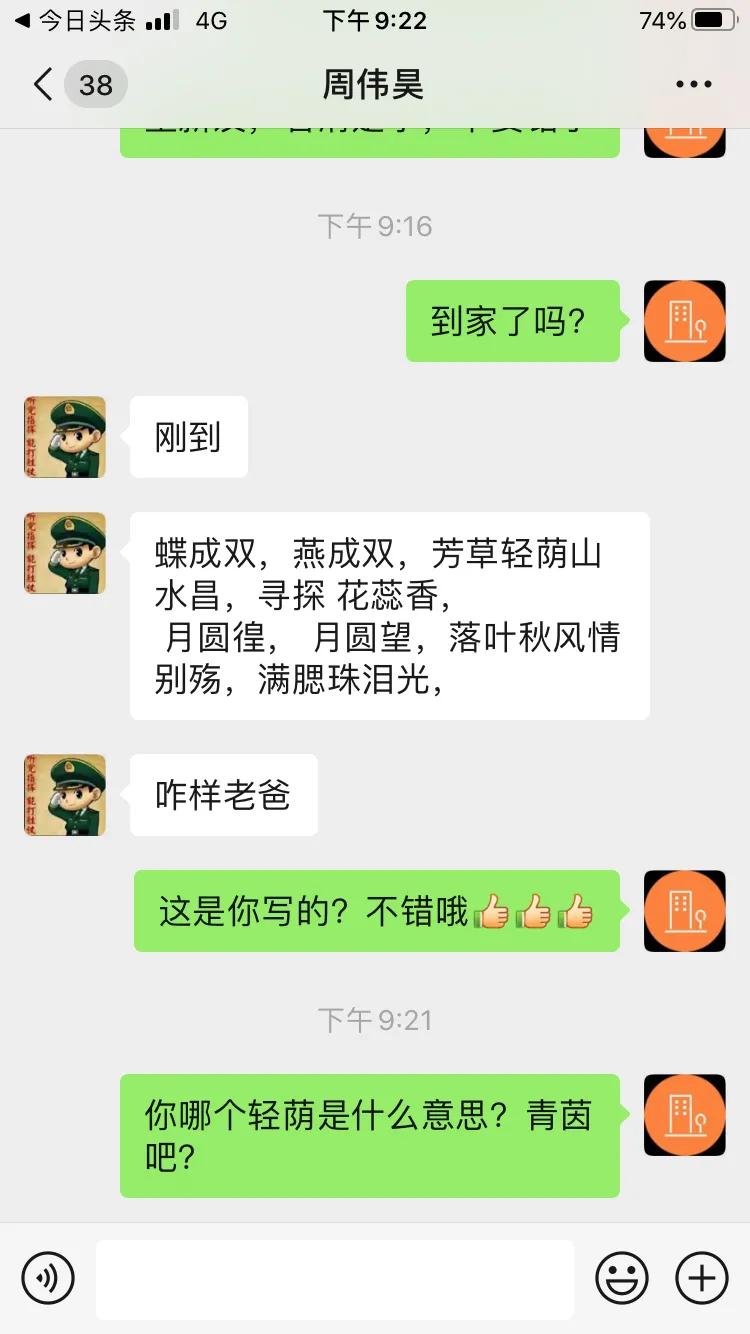Open the voice input icon

[47, 1278]
